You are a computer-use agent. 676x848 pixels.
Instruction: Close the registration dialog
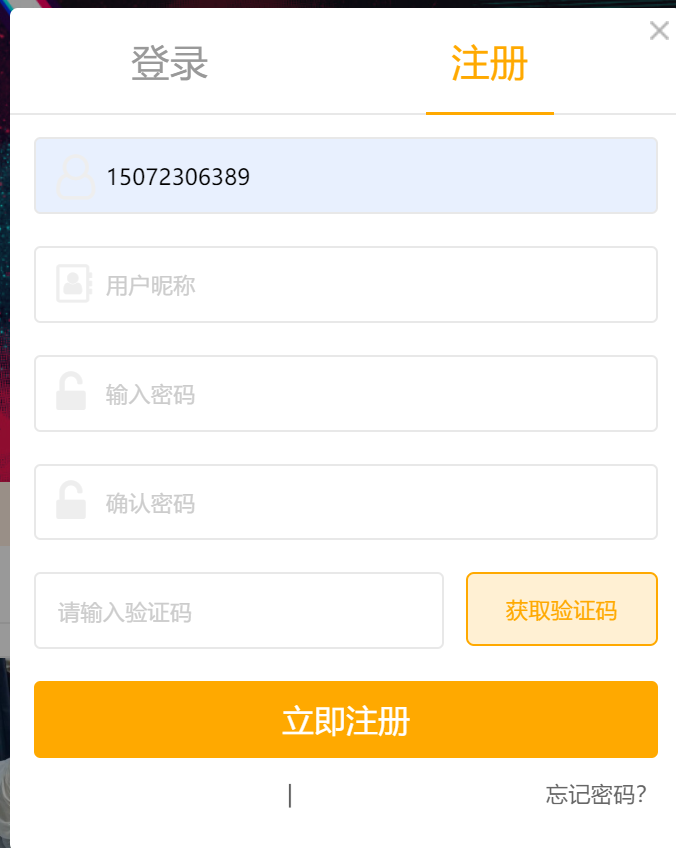click(658, 31)
